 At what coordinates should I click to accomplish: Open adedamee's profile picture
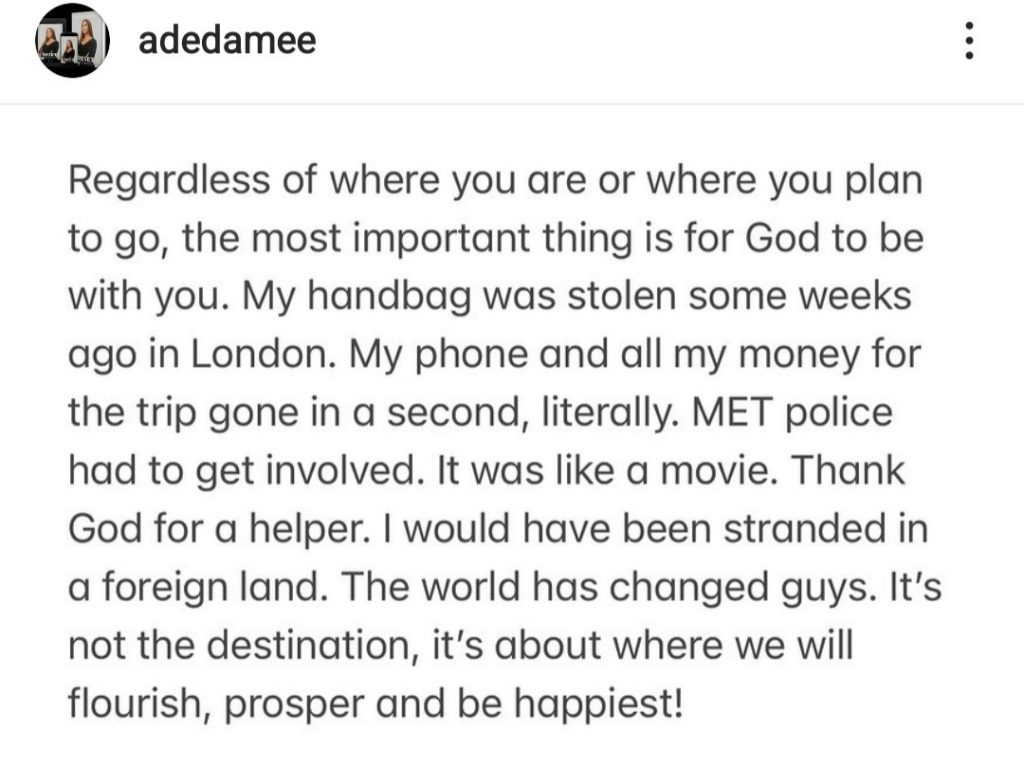pos(71,41)
